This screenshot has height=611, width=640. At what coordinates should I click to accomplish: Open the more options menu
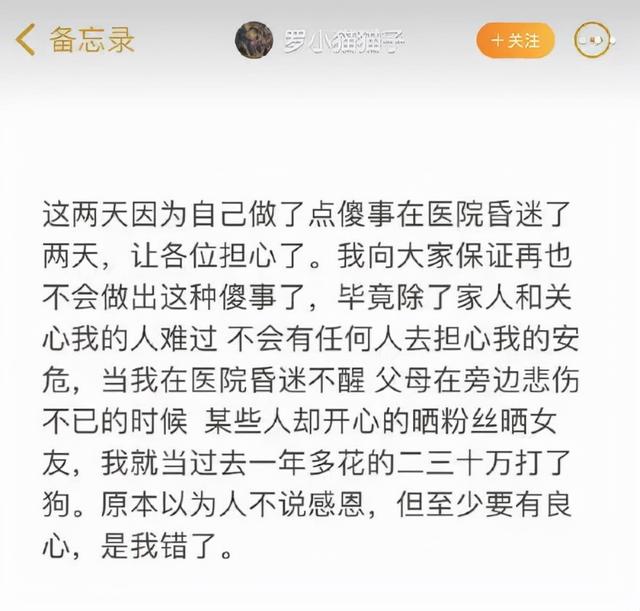592,41
